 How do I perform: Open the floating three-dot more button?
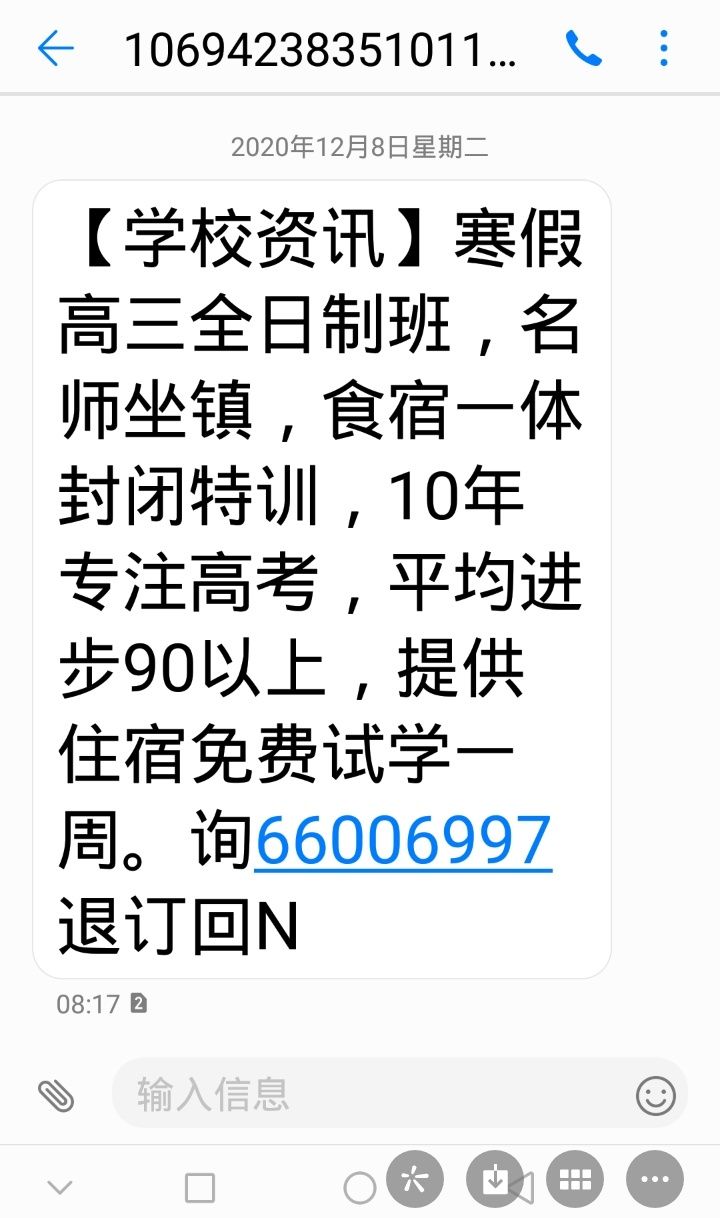coord(655,1180)
